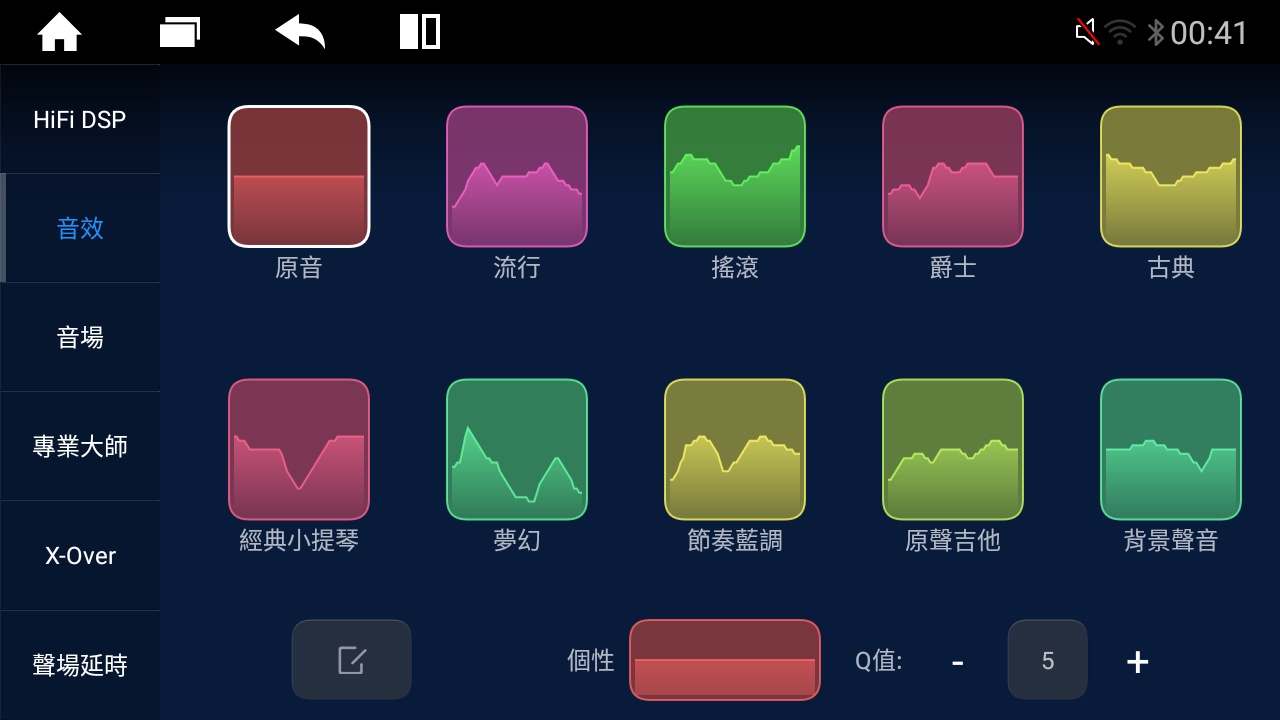This screenshot has width=1280, height=720.
Task: Go to the home screen
Action: 59,33
